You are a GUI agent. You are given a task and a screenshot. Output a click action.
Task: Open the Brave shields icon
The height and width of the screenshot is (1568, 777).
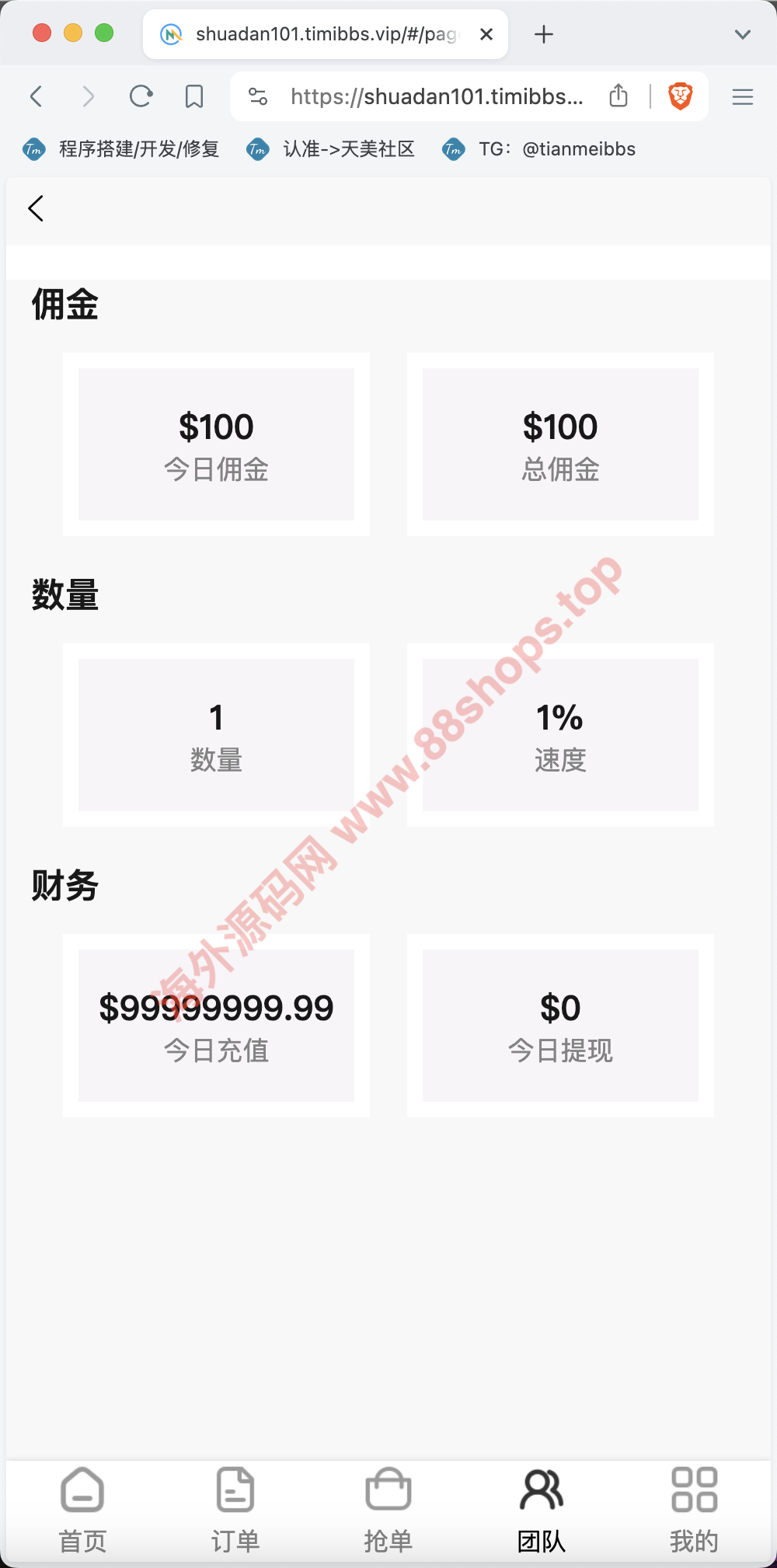coord(681,96)
